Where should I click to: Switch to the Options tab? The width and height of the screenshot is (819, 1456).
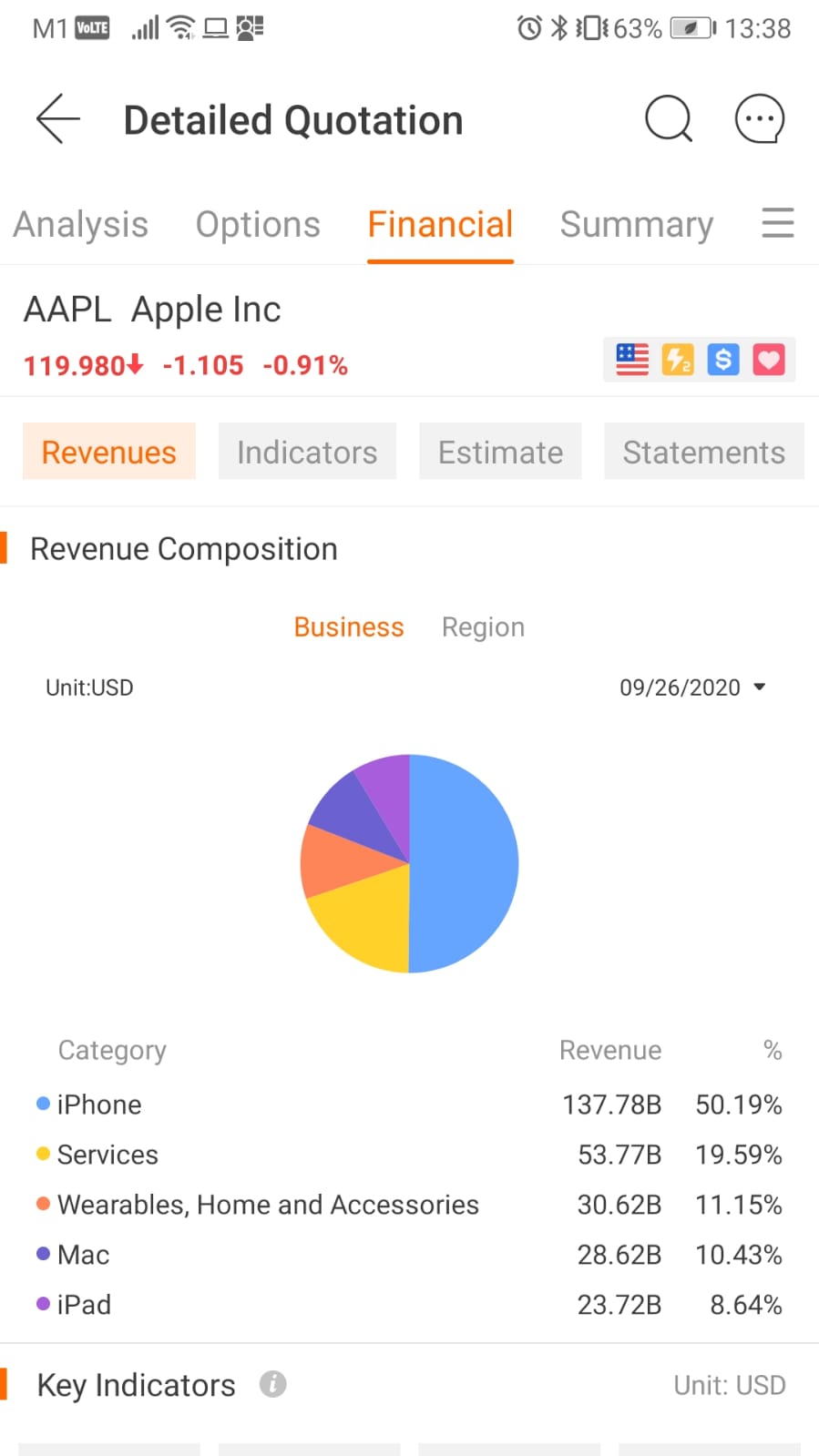(x=258, y=224)
